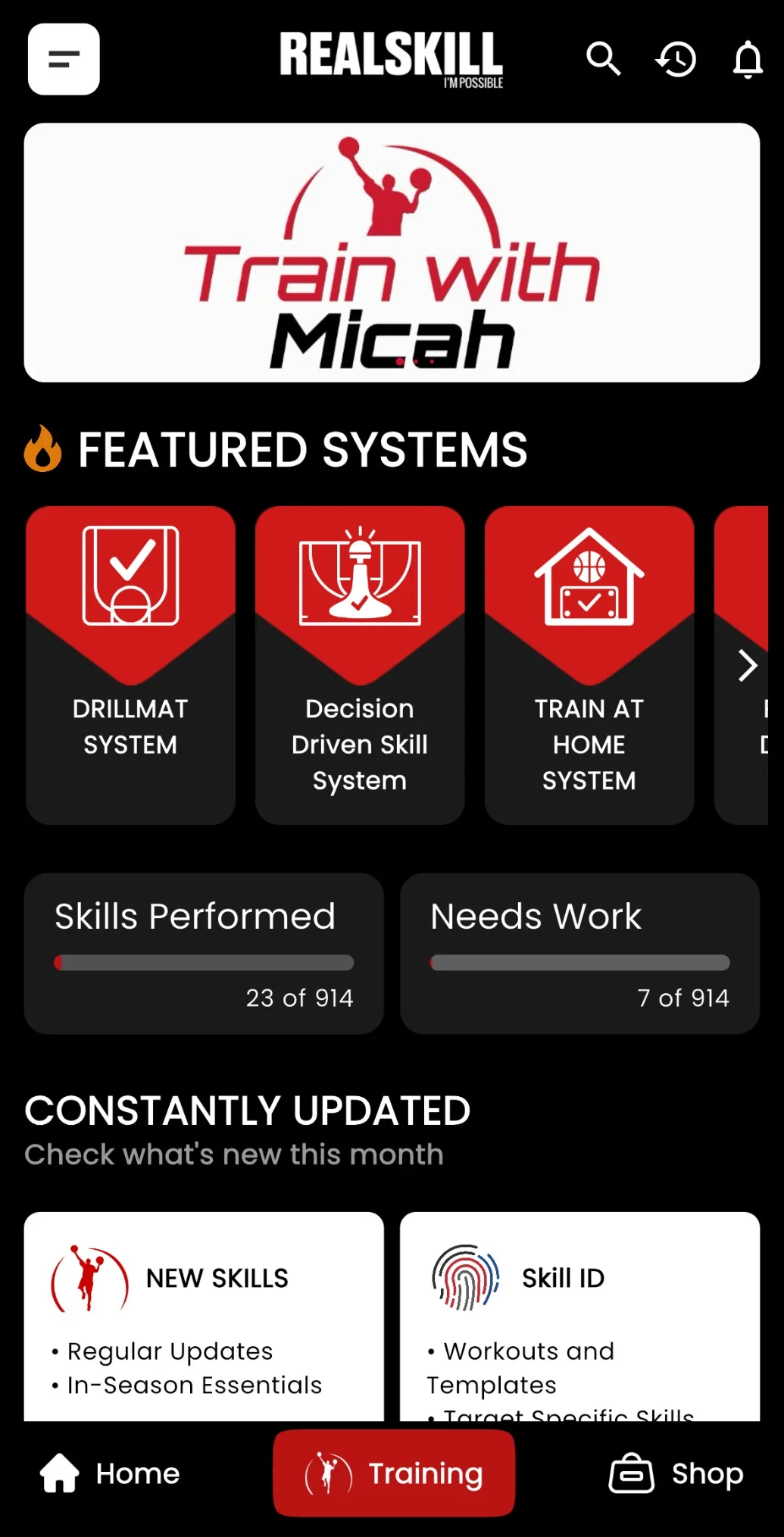The image size is (784, 1537).
Task: Open the history clock icon
Action: 676,59
